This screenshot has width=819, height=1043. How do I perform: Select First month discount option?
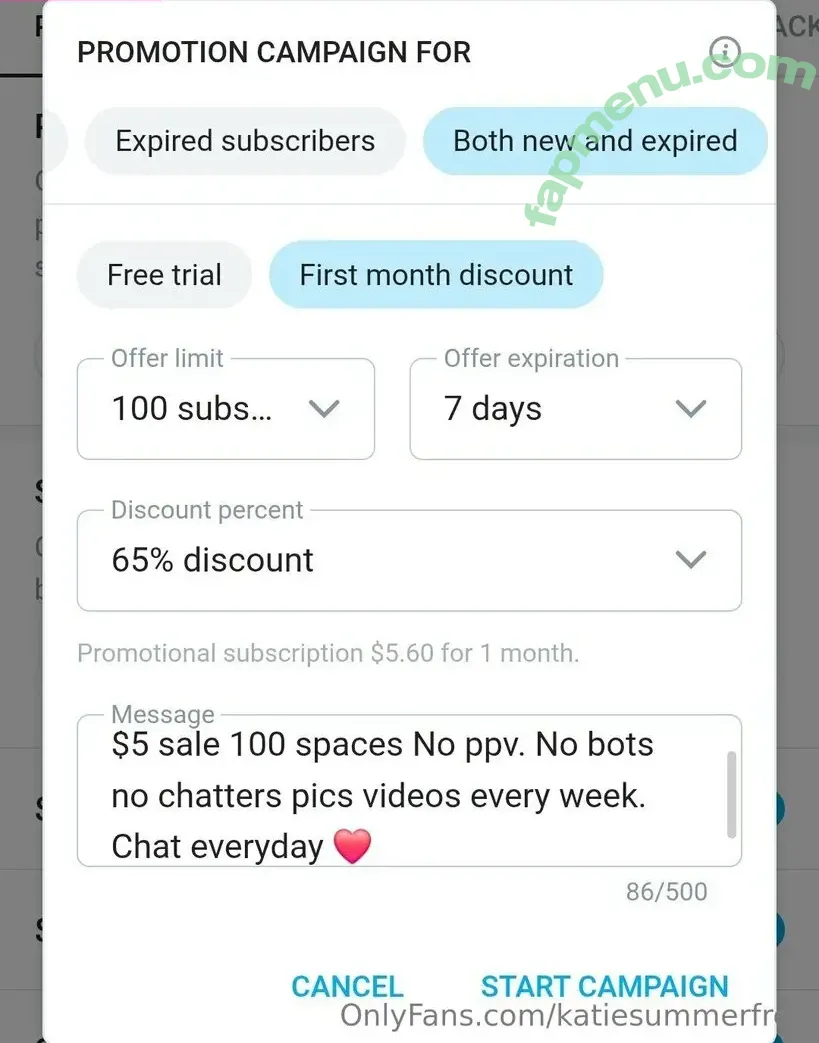436,275
